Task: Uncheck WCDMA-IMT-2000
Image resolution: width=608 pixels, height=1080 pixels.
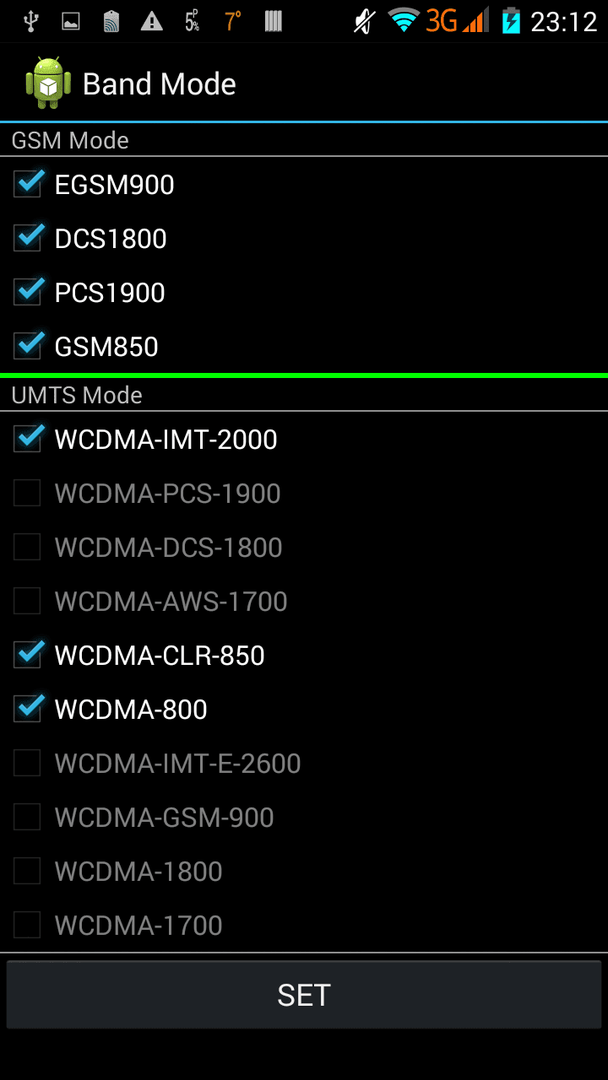Action: point(28,439)
